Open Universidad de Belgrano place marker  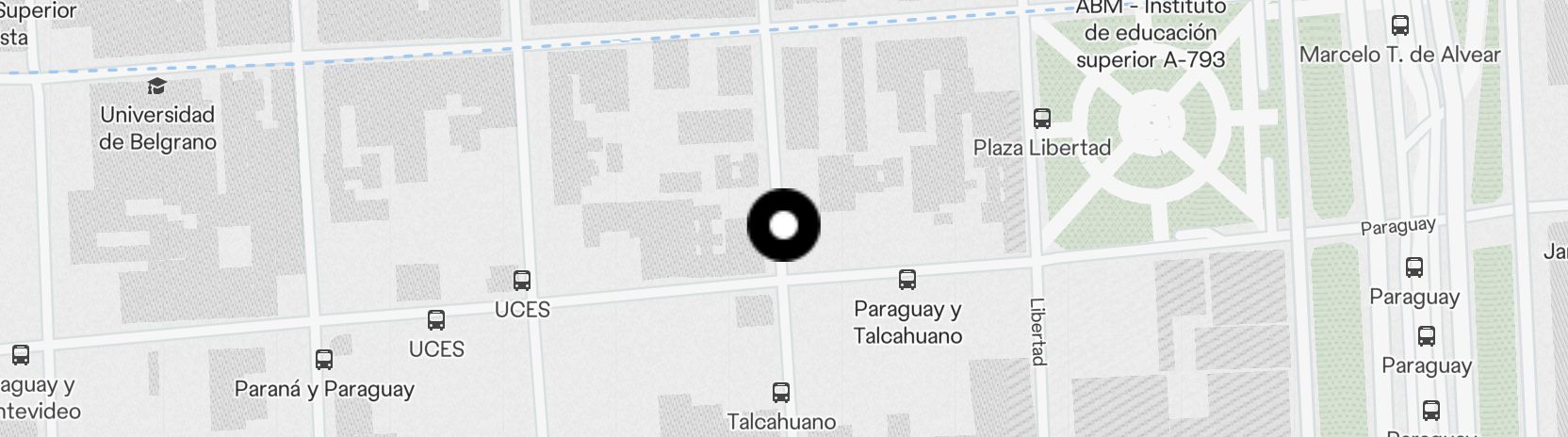click(x=157, y=88)
